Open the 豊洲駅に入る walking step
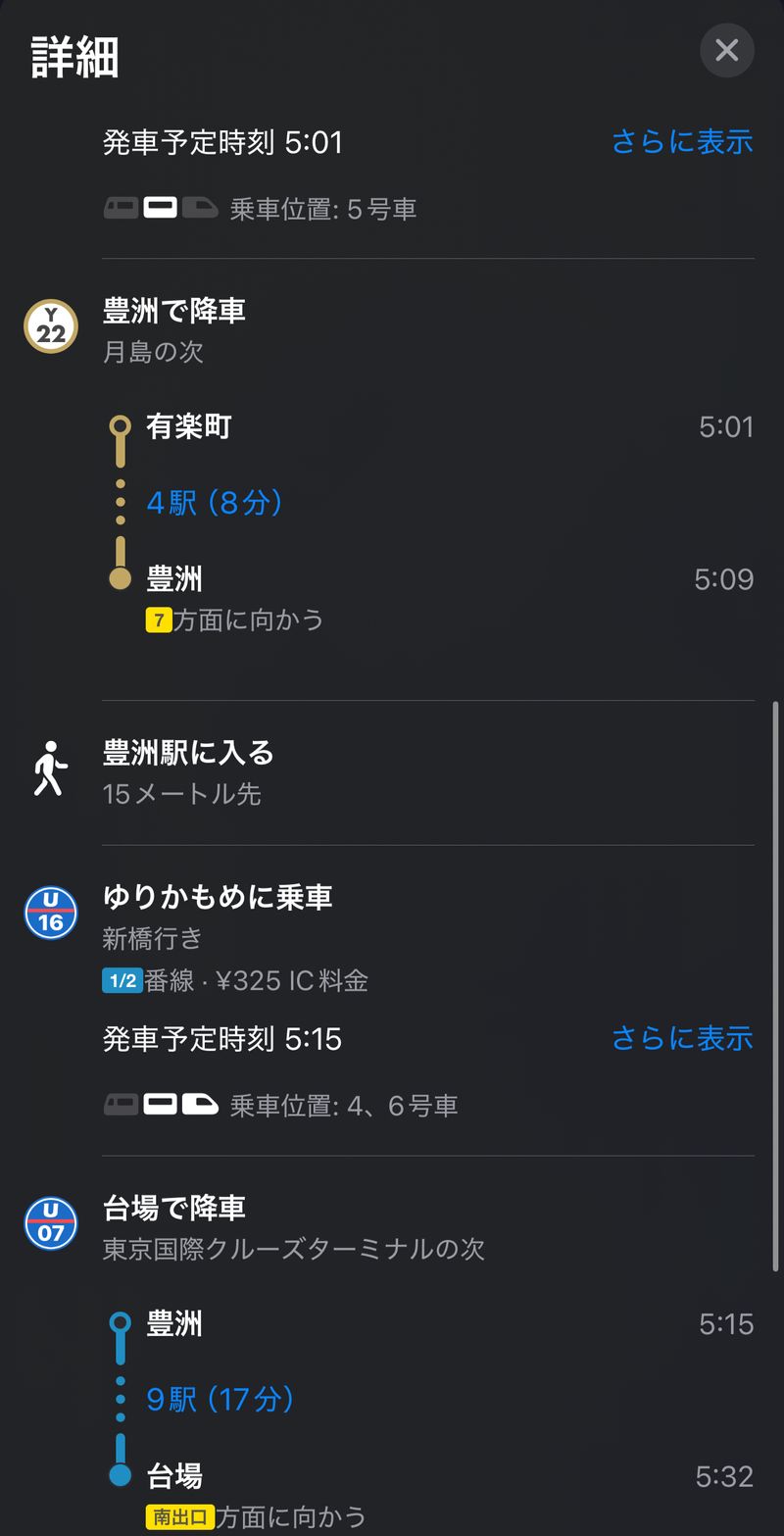Image resolution: width=784 pixels, height=1536 pixels. pos(188,754)
